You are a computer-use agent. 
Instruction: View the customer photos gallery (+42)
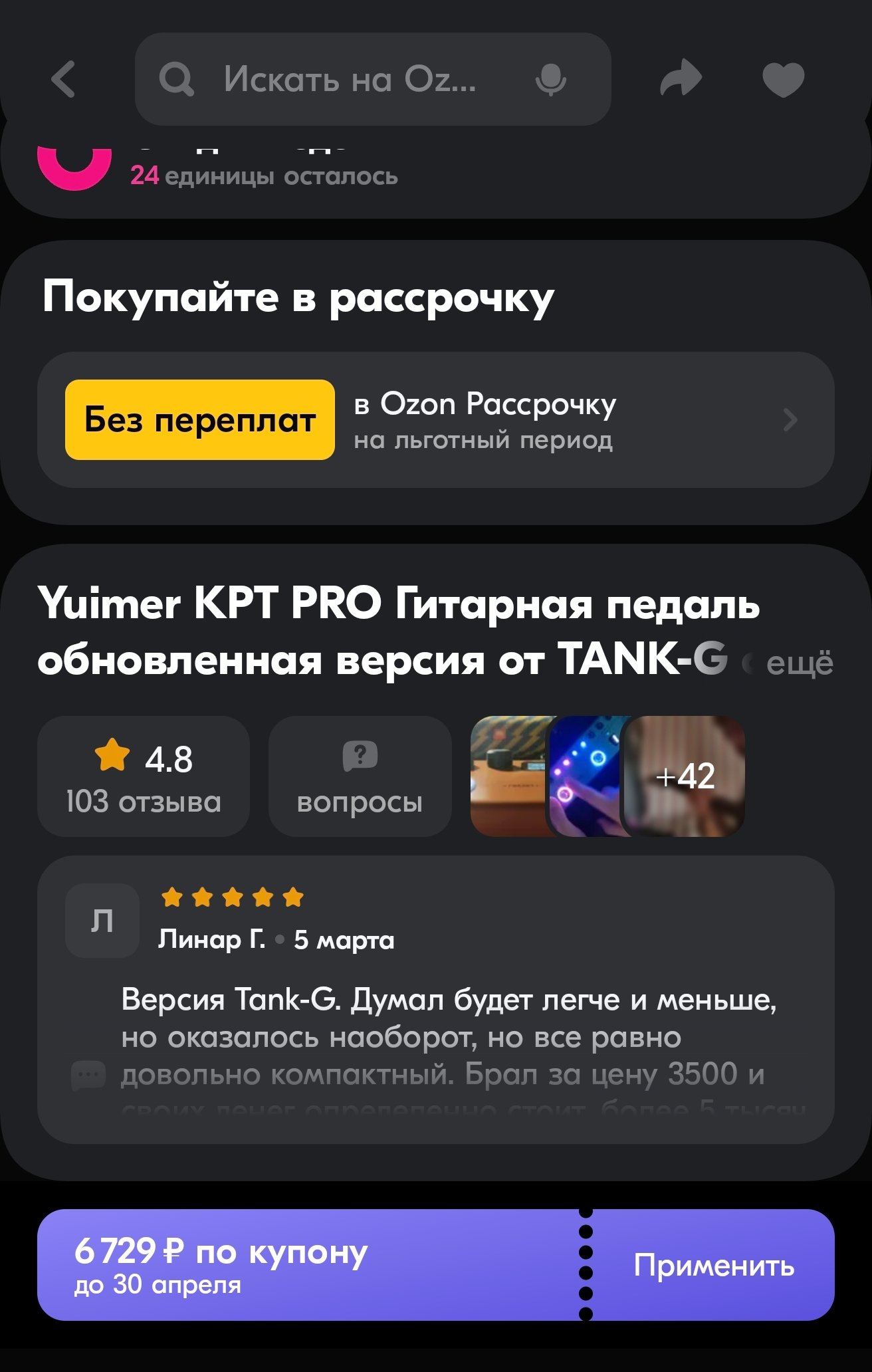pos(685,776)
